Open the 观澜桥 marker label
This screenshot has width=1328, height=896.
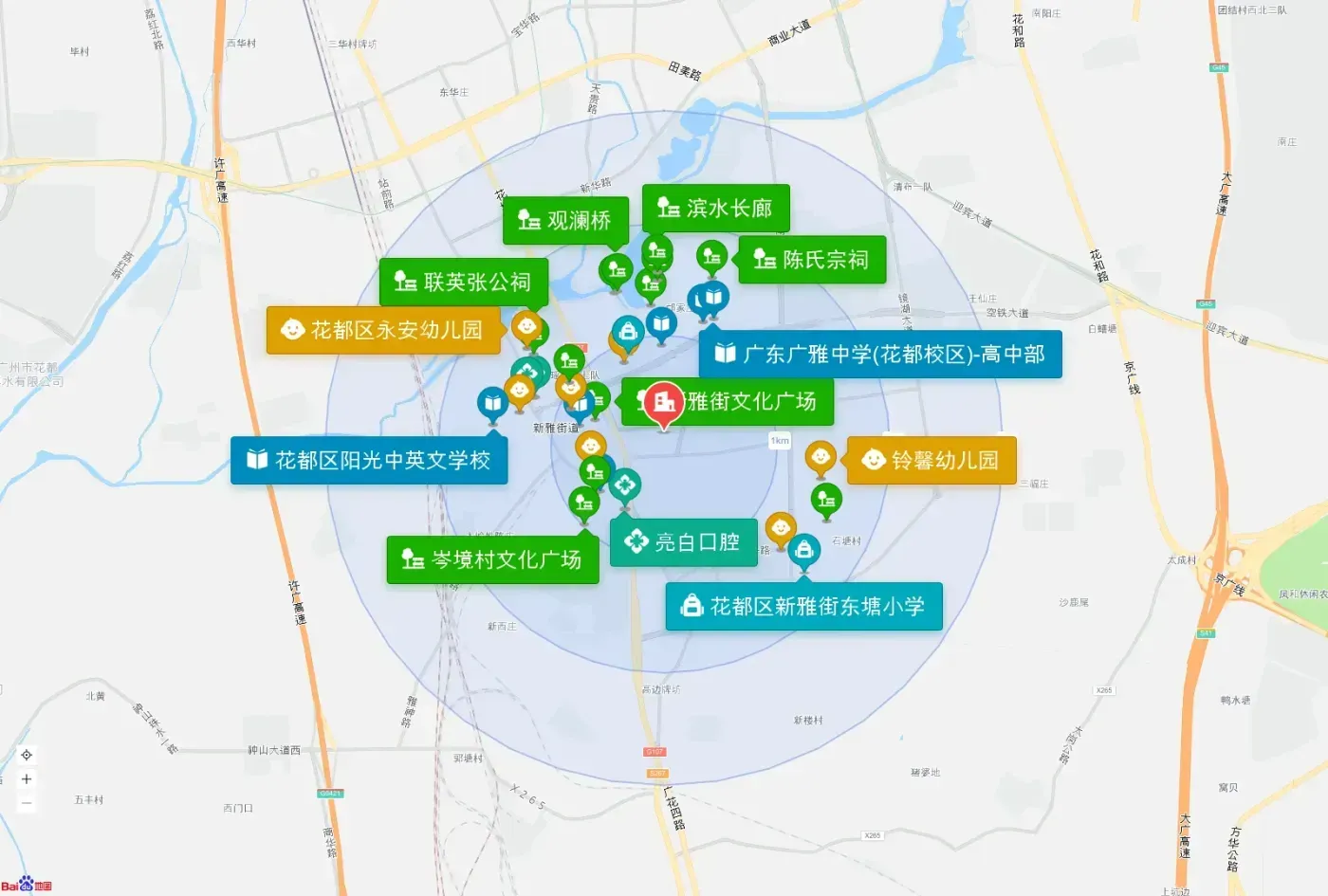tap(565, 221)
